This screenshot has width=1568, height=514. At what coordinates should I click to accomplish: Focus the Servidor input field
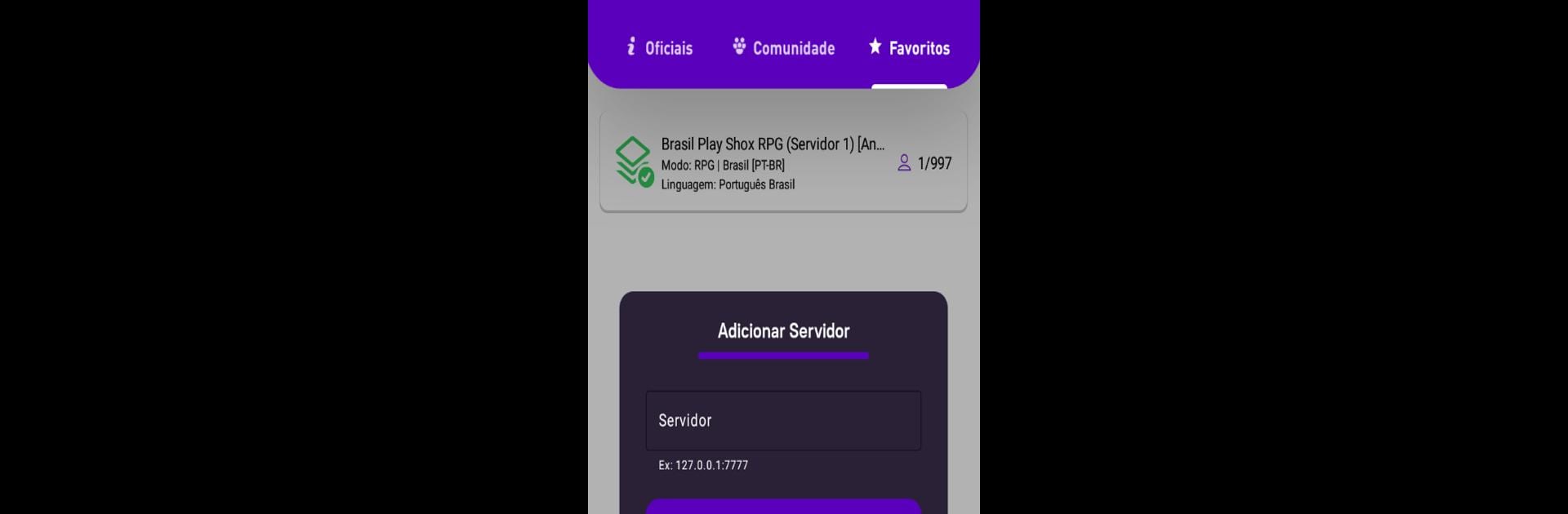(x=782, y=421)
